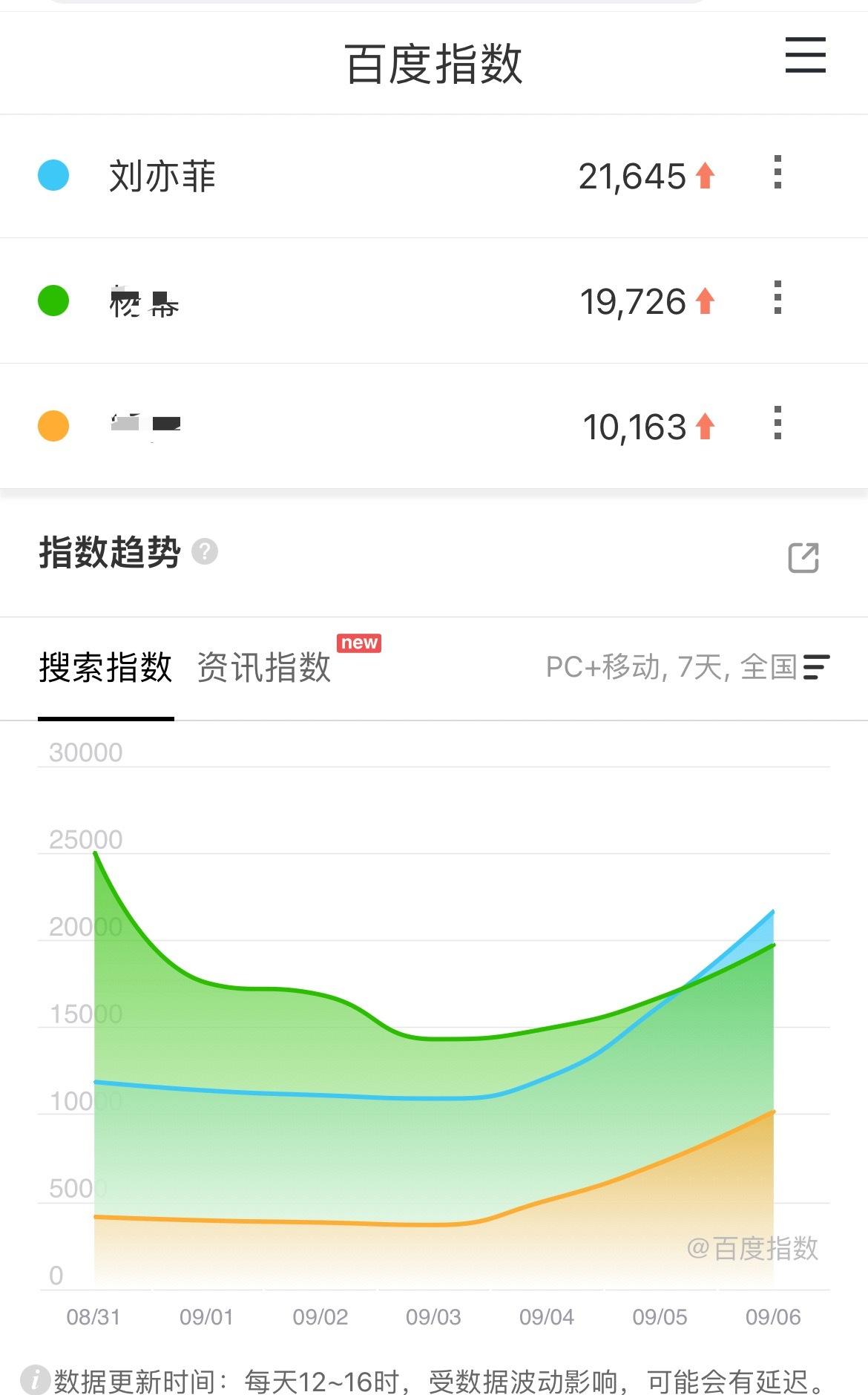Open the hamburger menu at top right
This screenshot has height=1395, width=868.
(806, 56)
